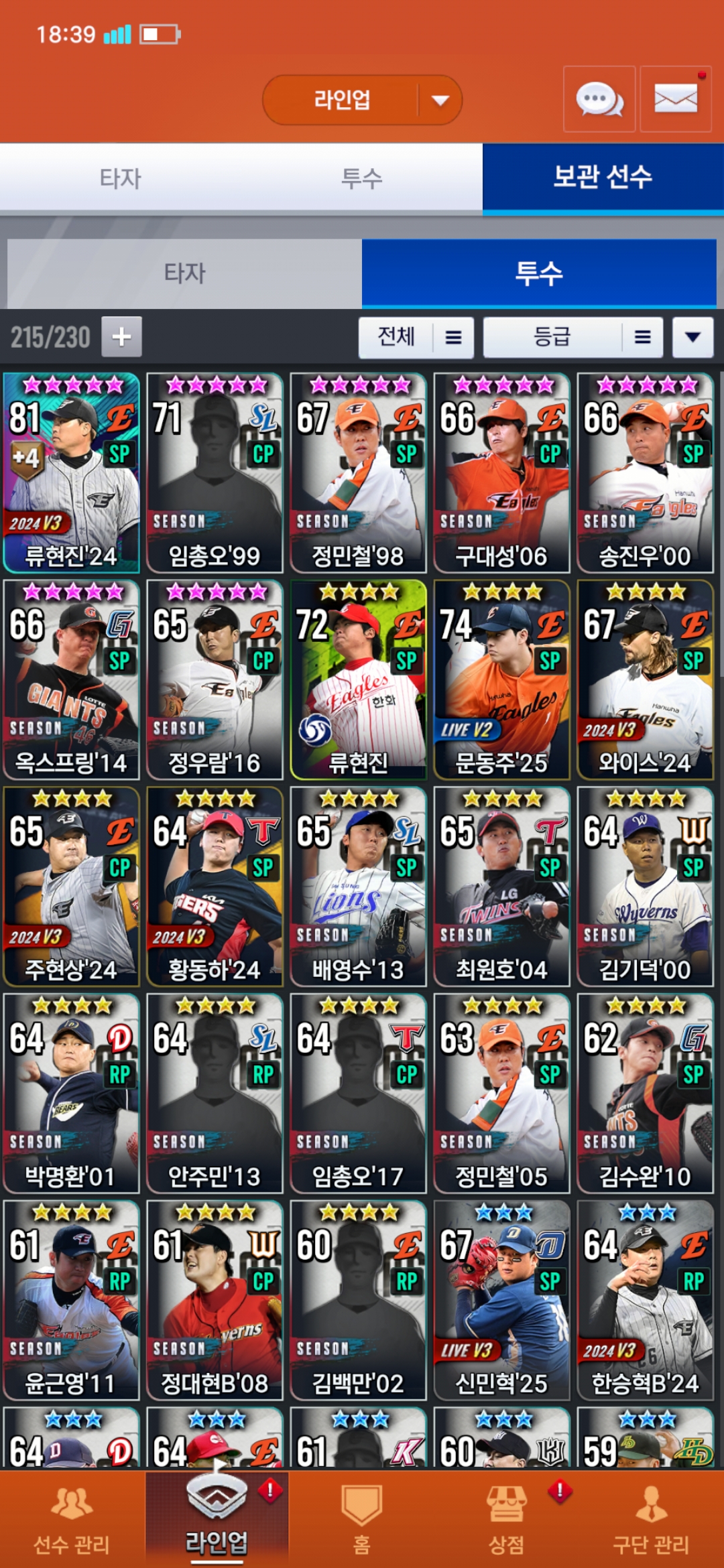Open the 배영수'13 player card
The height and width of the screenshot is (1568, 724).
click(x=358, y=886)
